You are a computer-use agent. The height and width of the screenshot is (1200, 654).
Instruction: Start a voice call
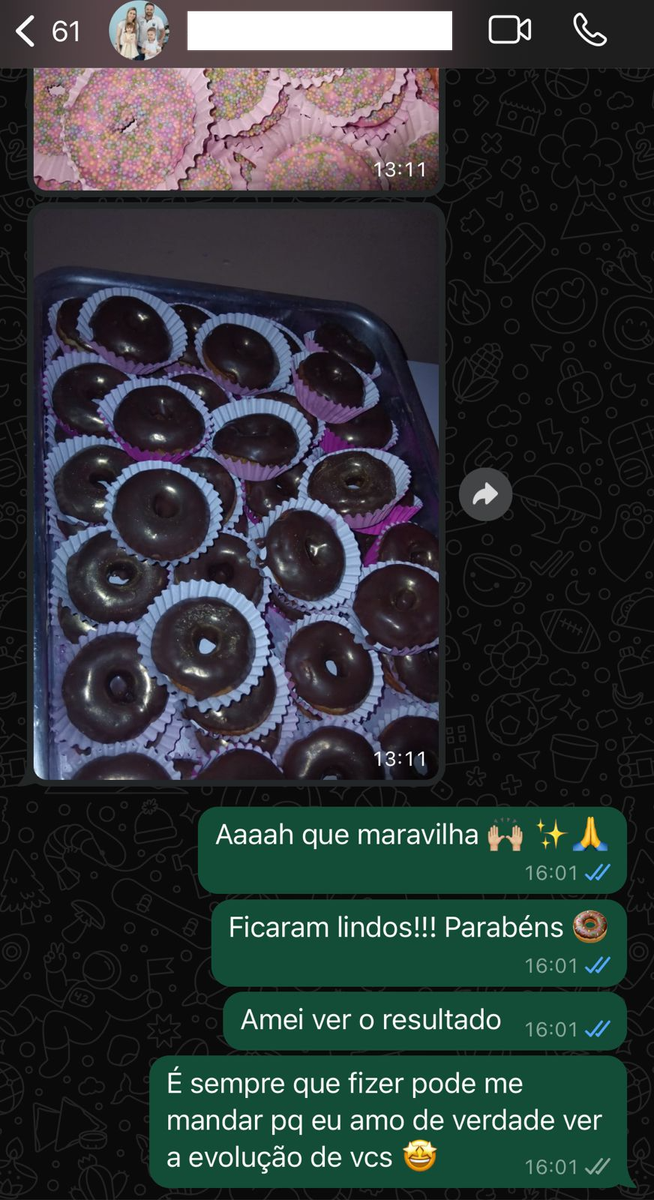(x=589, y=31)
